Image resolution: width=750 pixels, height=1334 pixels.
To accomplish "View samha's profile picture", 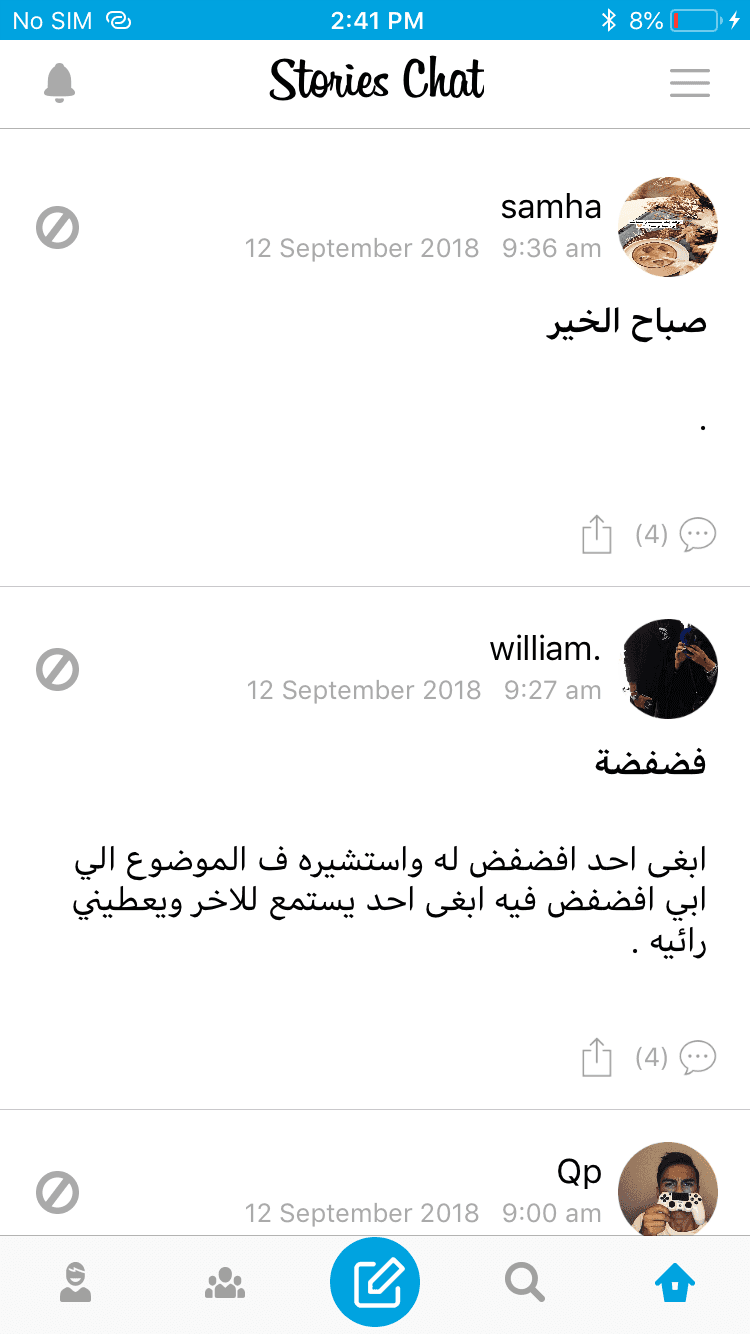I will [667, 228].
